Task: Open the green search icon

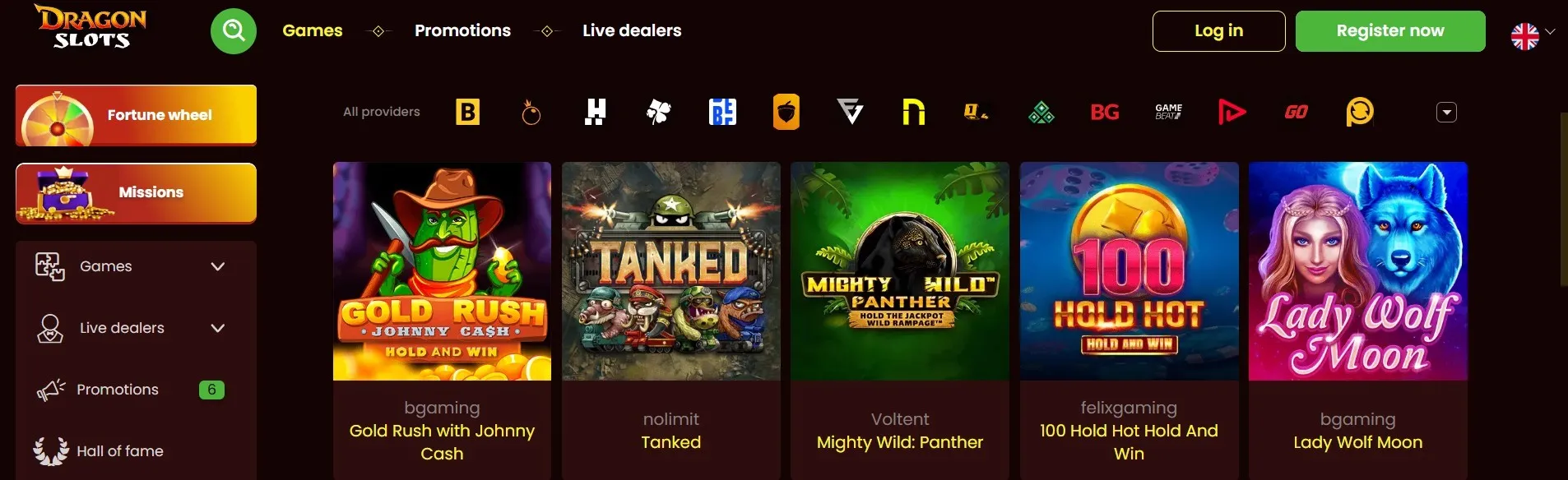Action: 234,31
